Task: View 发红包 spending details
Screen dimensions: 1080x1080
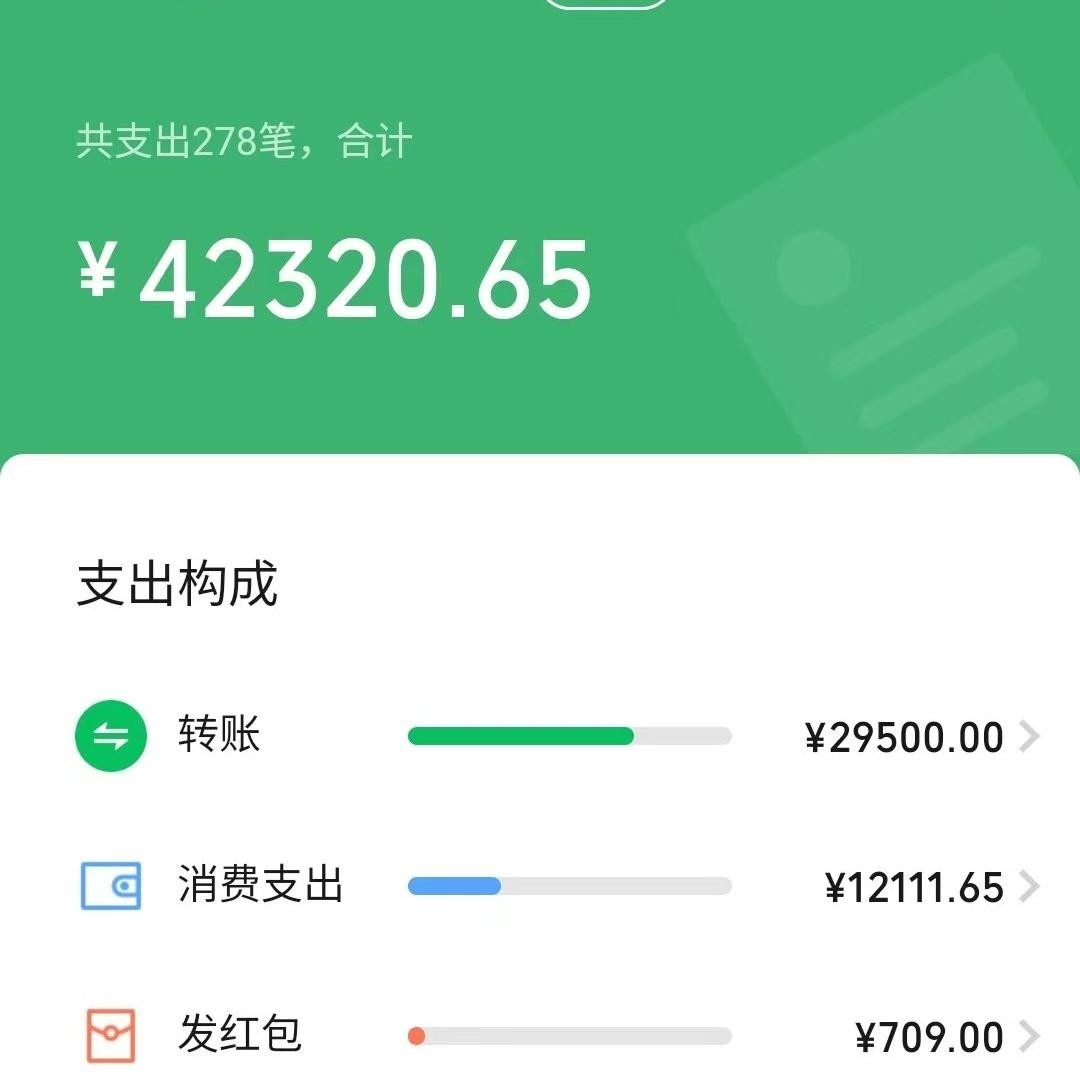Action: click(560, 1036)
